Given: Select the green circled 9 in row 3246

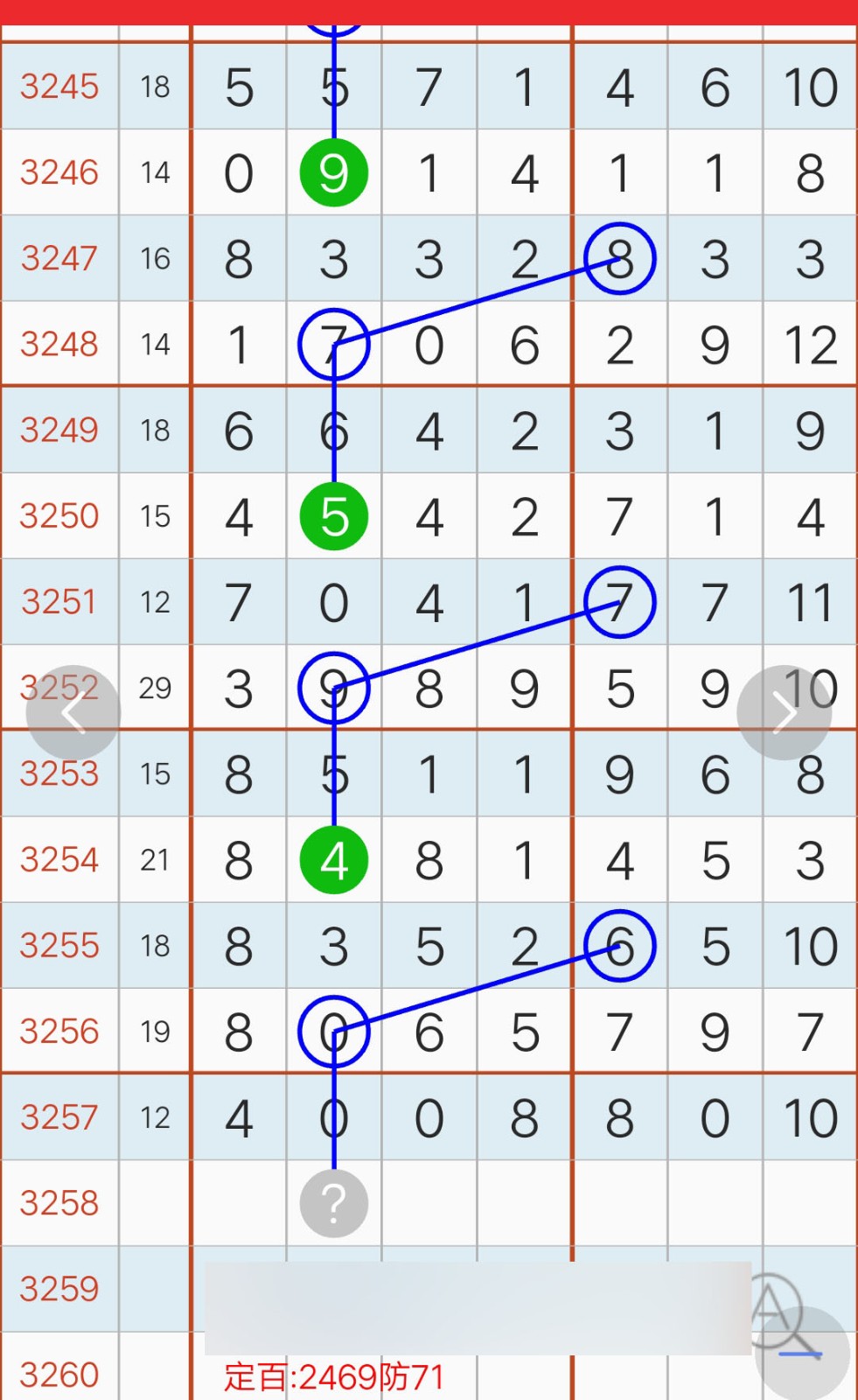Looking at the screenshot, I should pyautogui.click(x=333, y=172).
